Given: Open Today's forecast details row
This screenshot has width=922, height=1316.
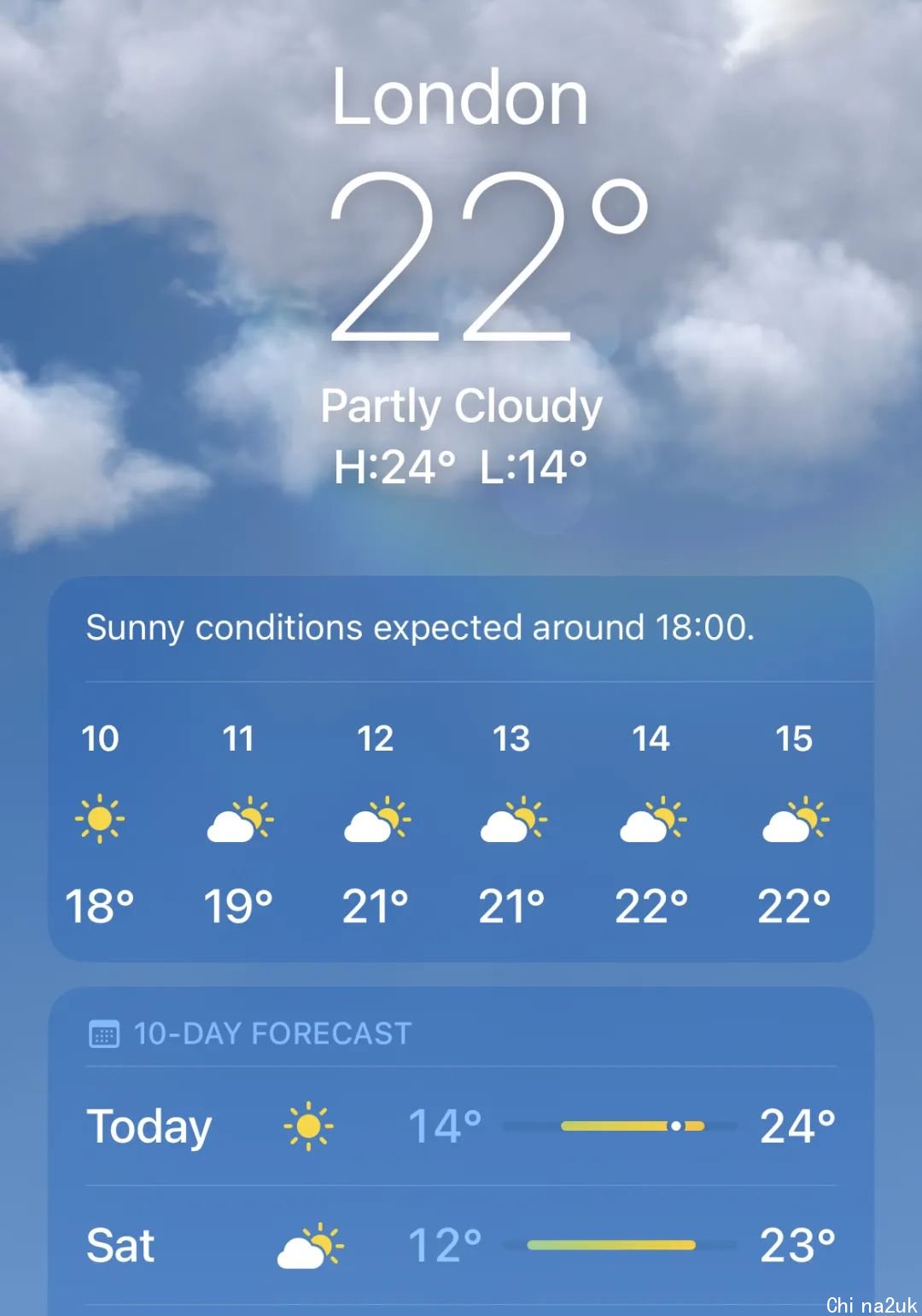Looking at the screenshot, I should pyautogui.click(x=461, y=1126).
